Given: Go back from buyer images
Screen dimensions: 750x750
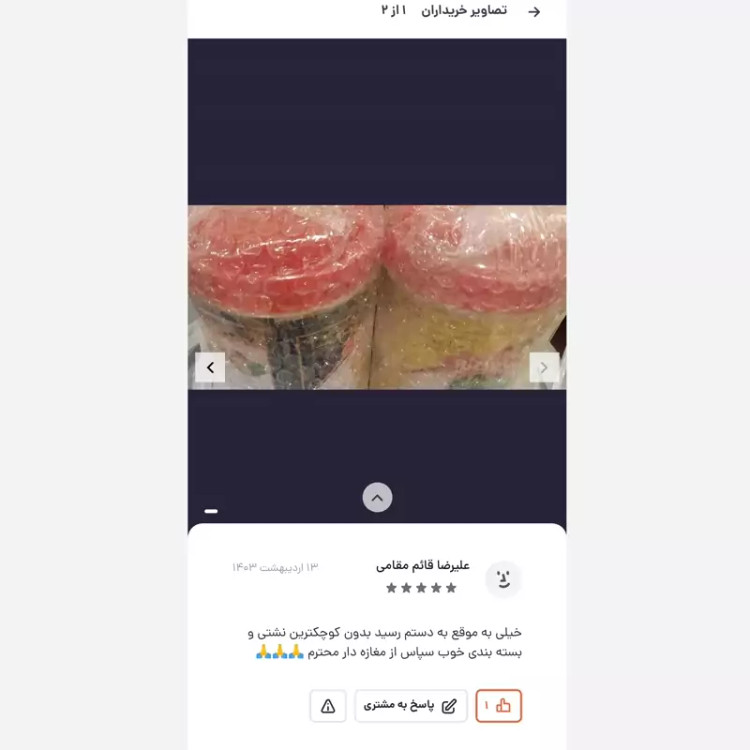Looking at the screenshot, I should [534, 12].
